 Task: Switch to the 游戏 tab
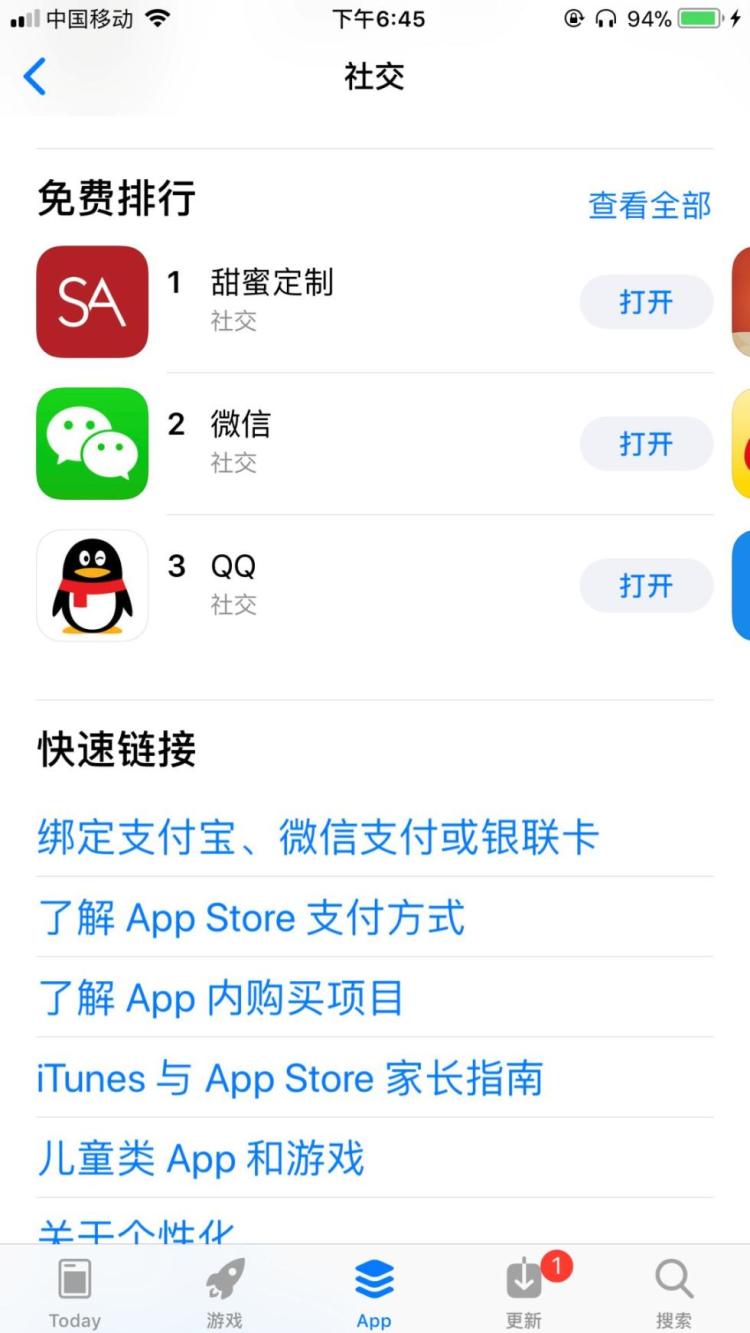(225, 1291)
